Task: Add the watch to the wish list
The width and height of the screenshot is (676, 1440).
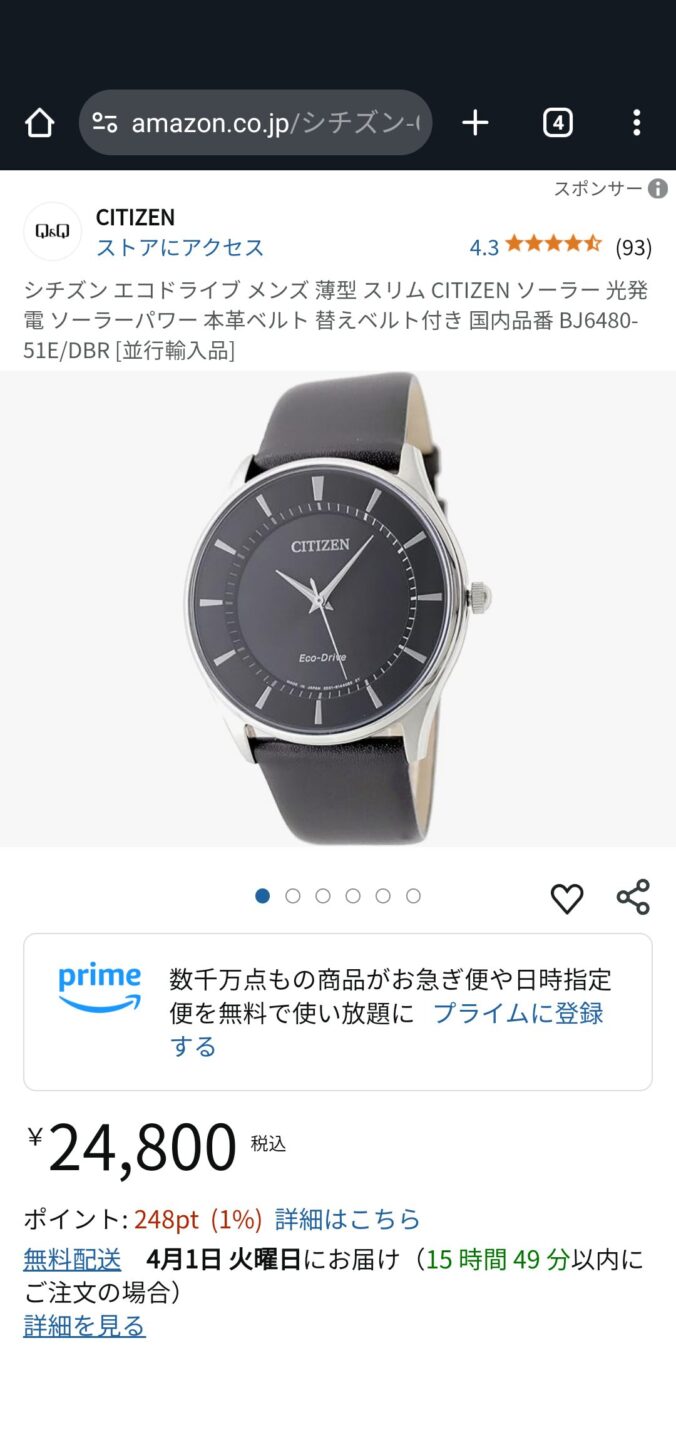Action: 567,898
